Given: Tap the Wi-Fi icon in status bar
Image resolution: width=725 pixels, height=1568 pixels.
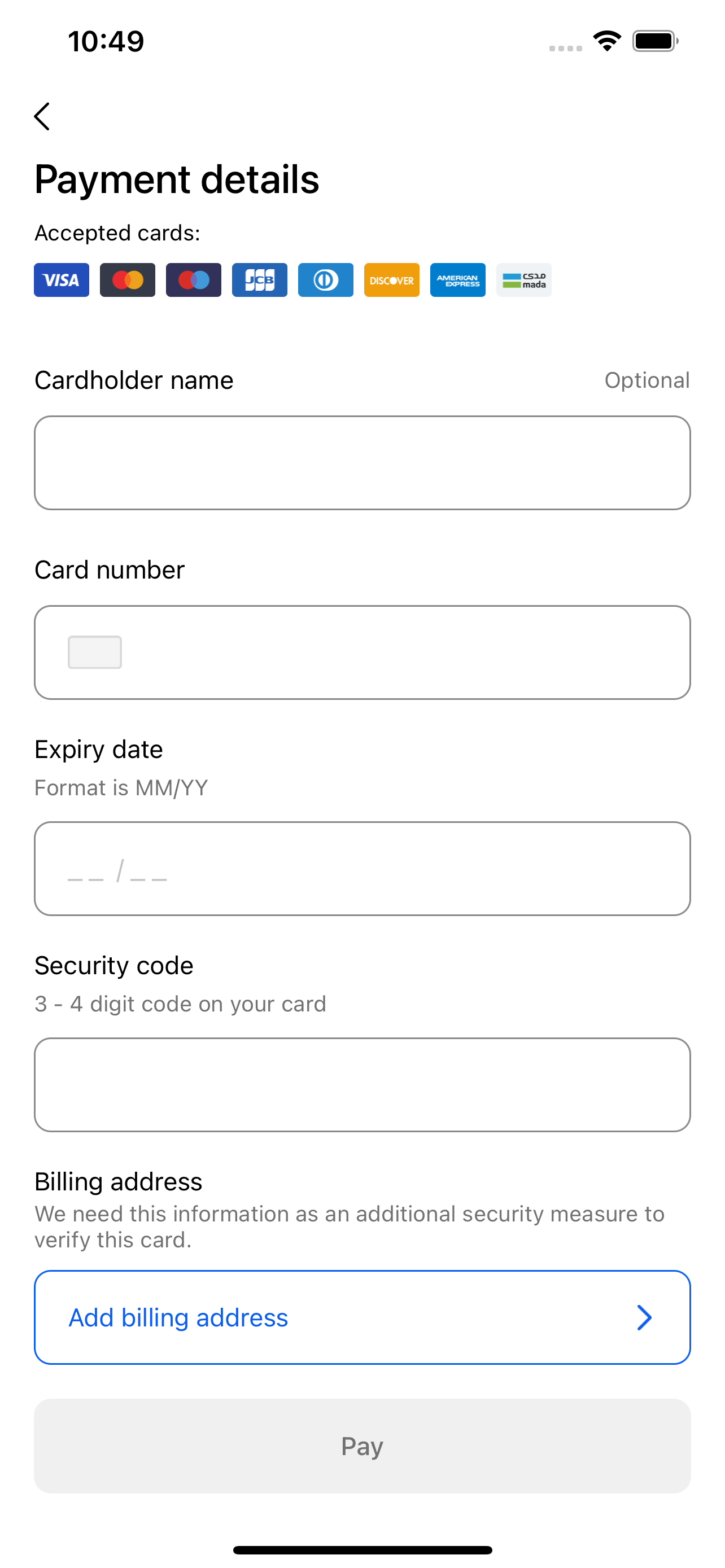Looking at the screenshot, I should click(x=606, y=40).
